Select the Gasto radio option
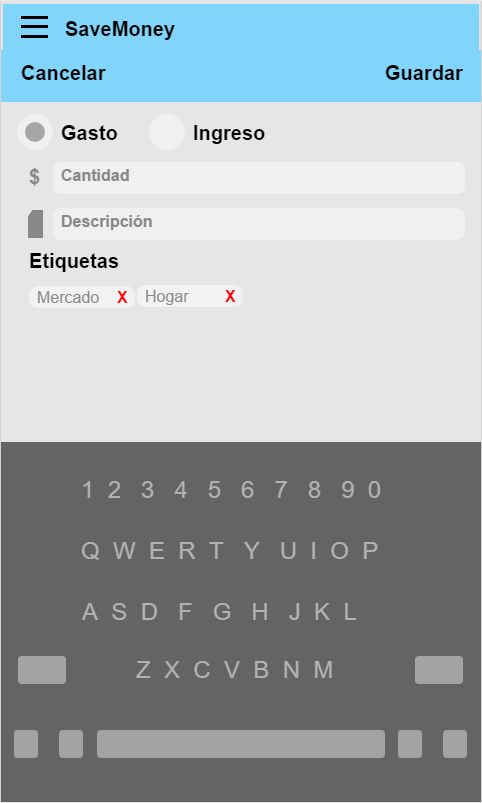482x803 pixels. [35, 132]
